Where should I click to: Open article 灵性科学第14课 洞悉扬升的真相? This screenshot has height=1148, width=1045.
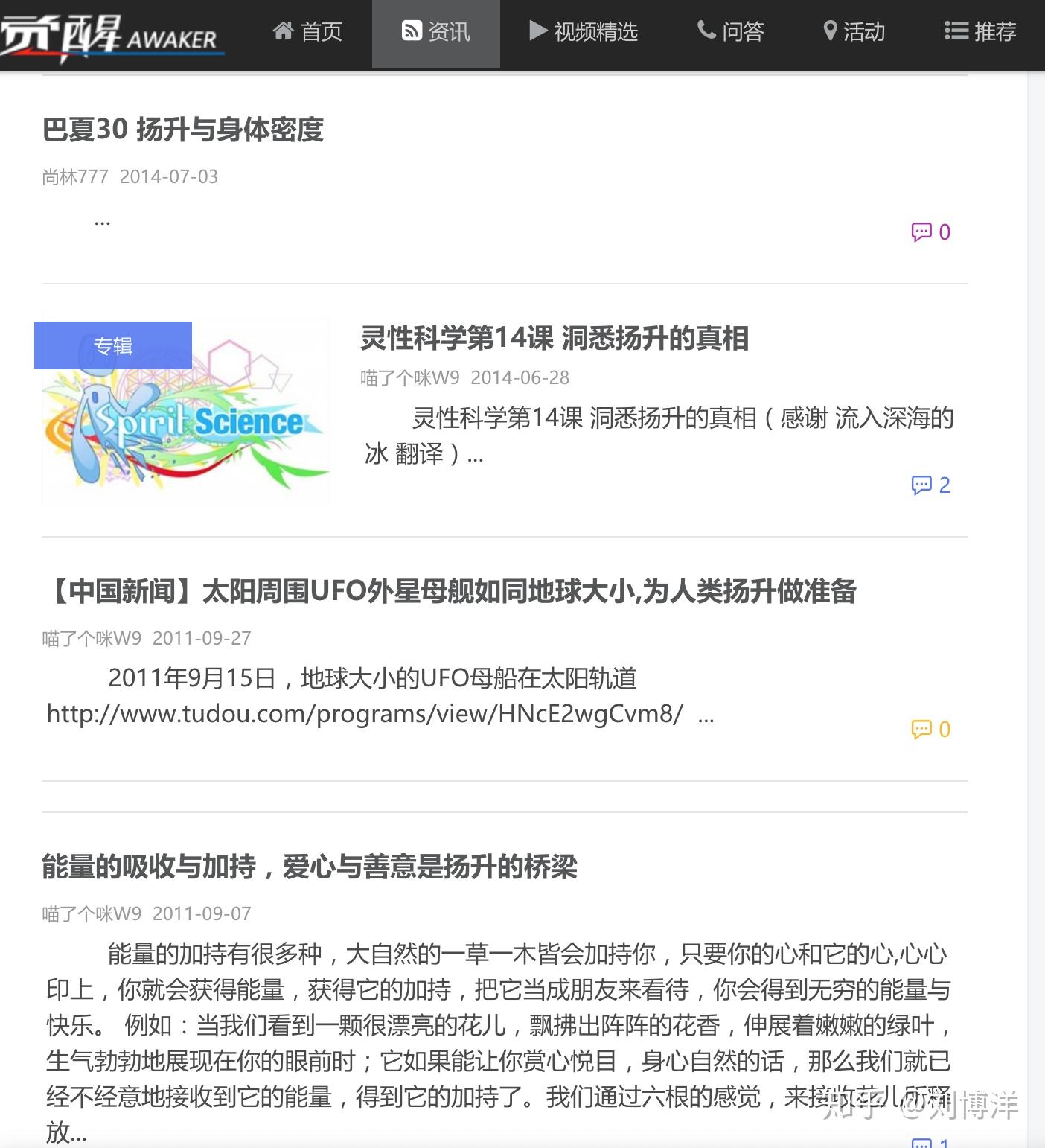tap(555, 338)
